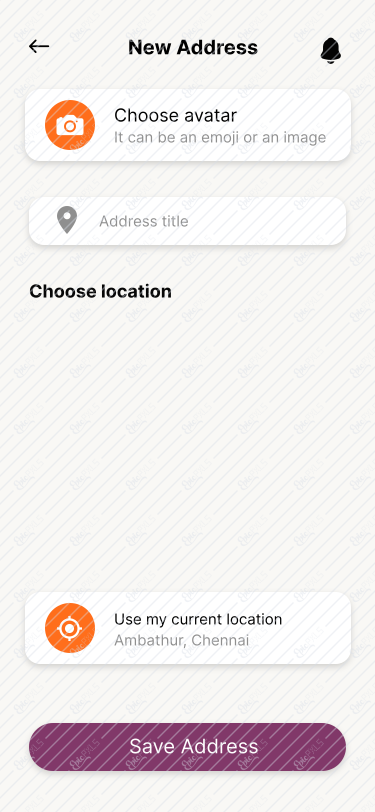This screenshot has height=812, width=375.
Task: Open the Choose avatar card
Action: click(188, 125)
